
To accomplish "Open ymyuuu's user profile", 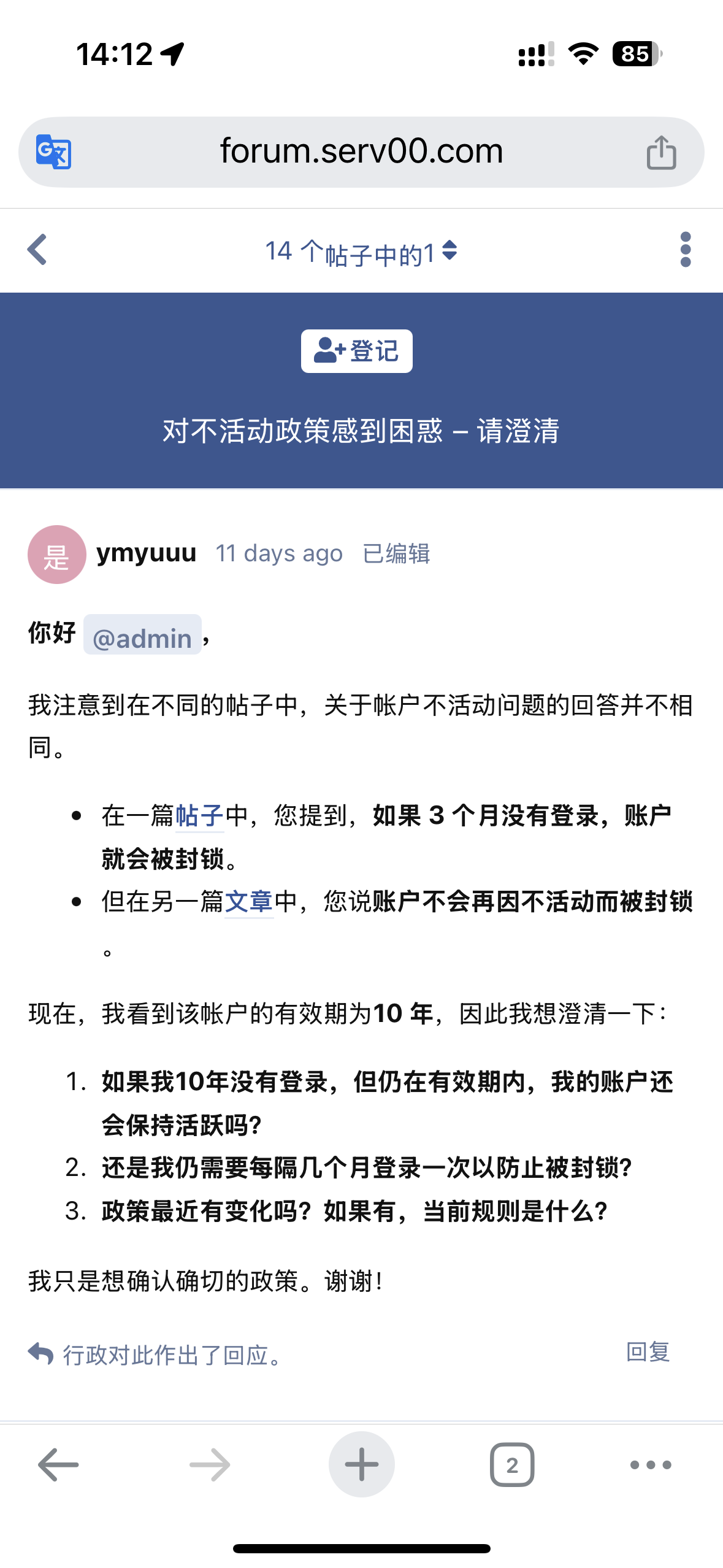I will pyautogui.click(x=146, y=553).
